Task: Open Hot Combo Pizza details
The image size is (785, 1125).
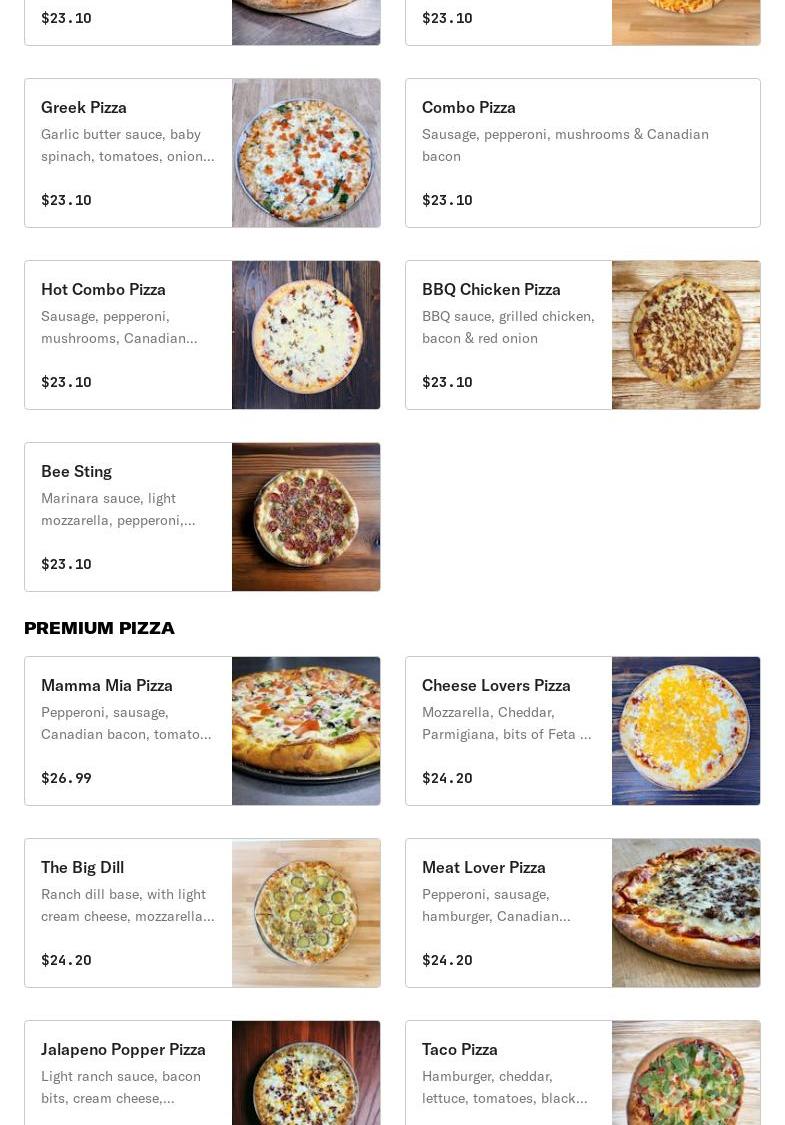Action: [202, 335]
